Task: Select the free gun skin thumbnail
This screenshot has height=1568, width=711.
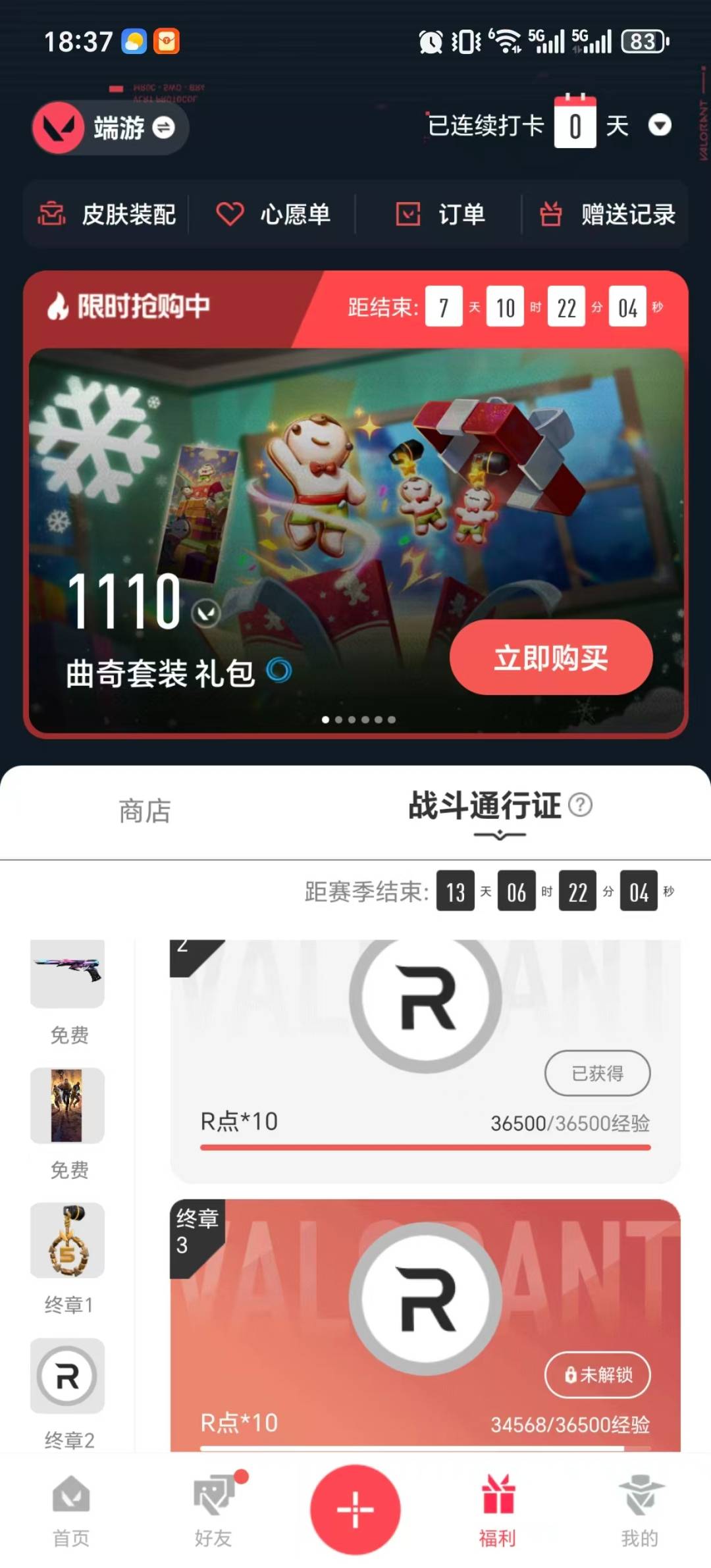Action: (68, 973)
